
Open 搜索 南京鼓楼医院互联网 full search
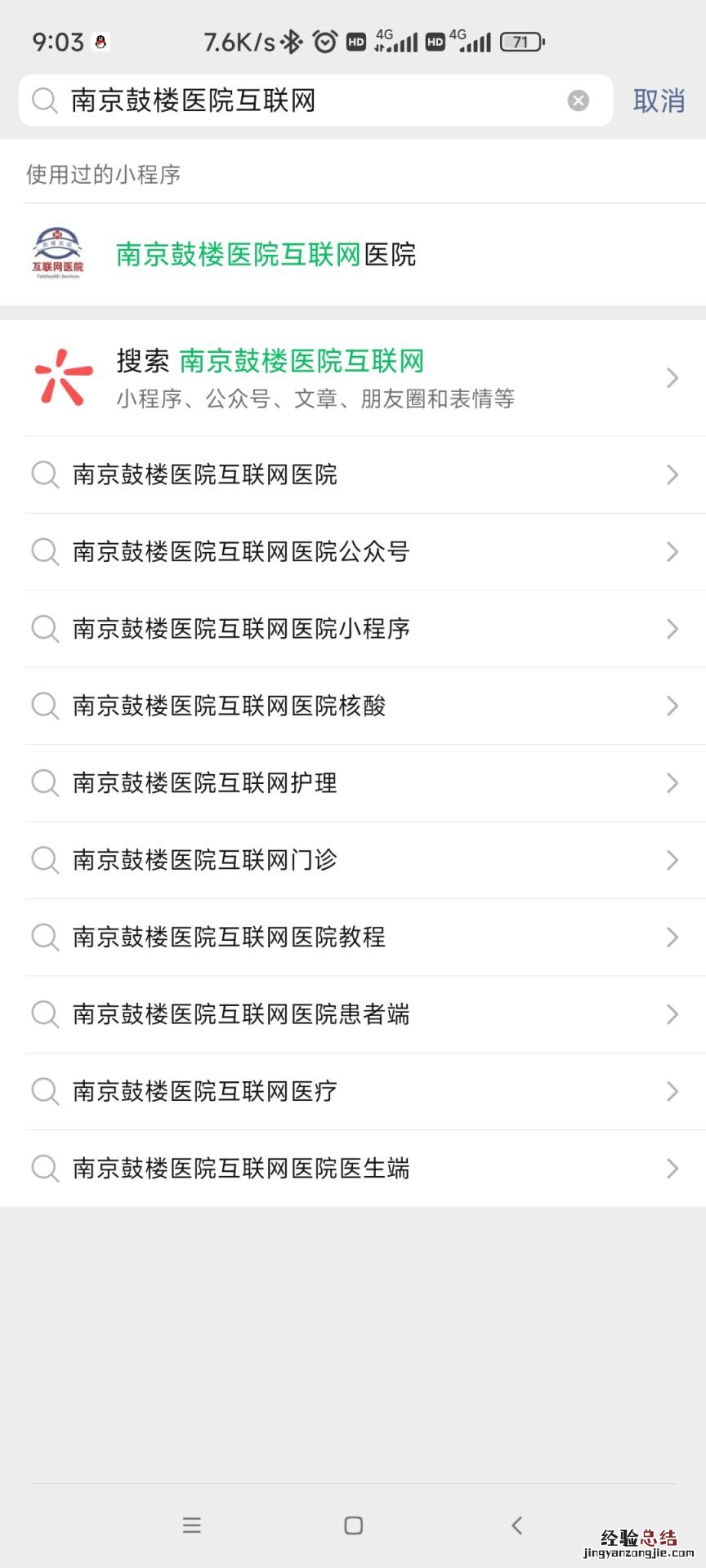pos(353,378)
